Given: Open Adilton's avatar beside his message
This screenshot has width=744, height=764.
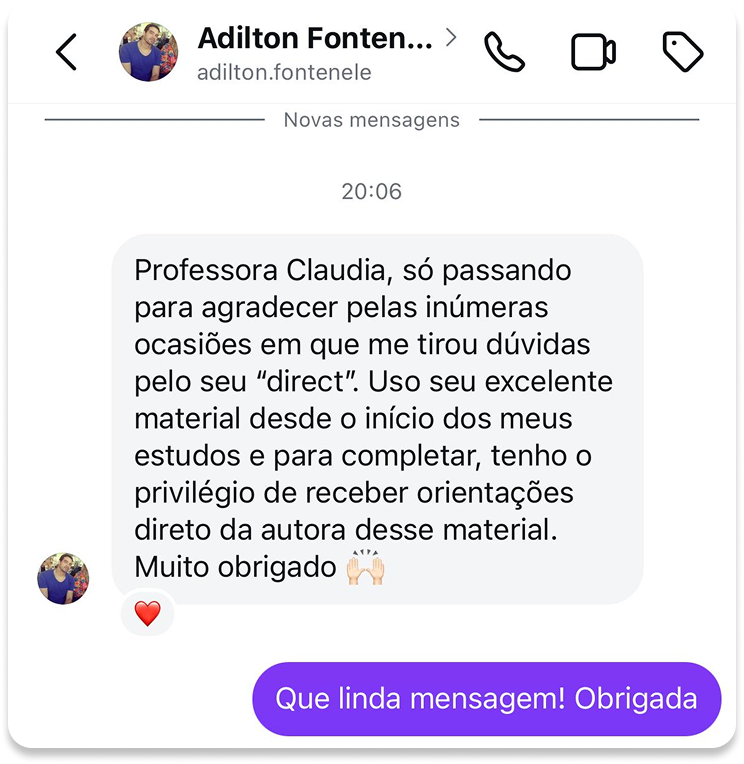Looking at the screenshot, I should click(63, 578).
